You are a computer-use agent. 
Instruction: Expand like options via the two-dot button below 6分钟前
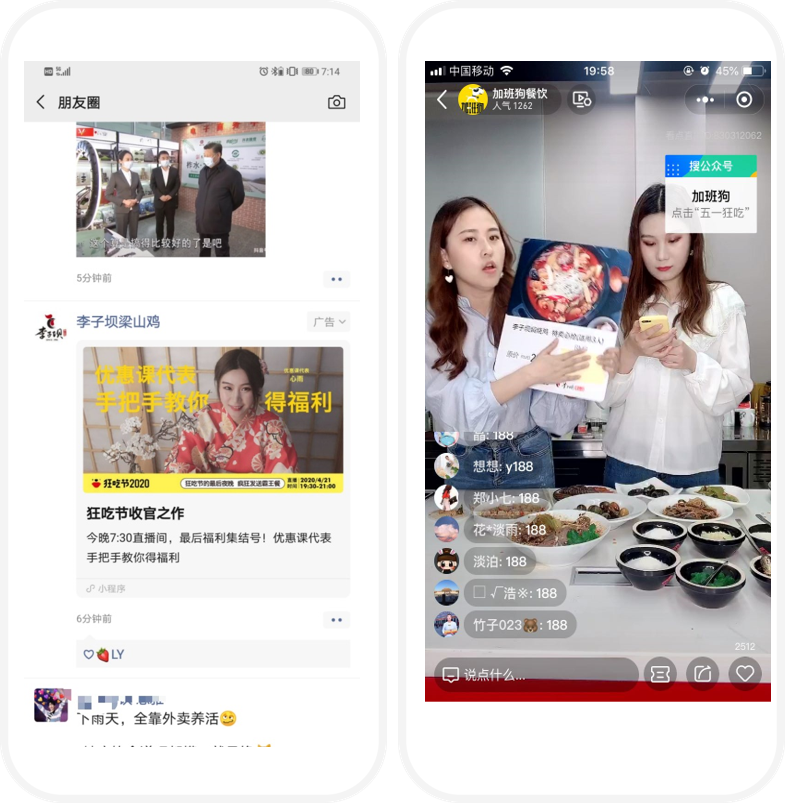(x=336, y=617)
